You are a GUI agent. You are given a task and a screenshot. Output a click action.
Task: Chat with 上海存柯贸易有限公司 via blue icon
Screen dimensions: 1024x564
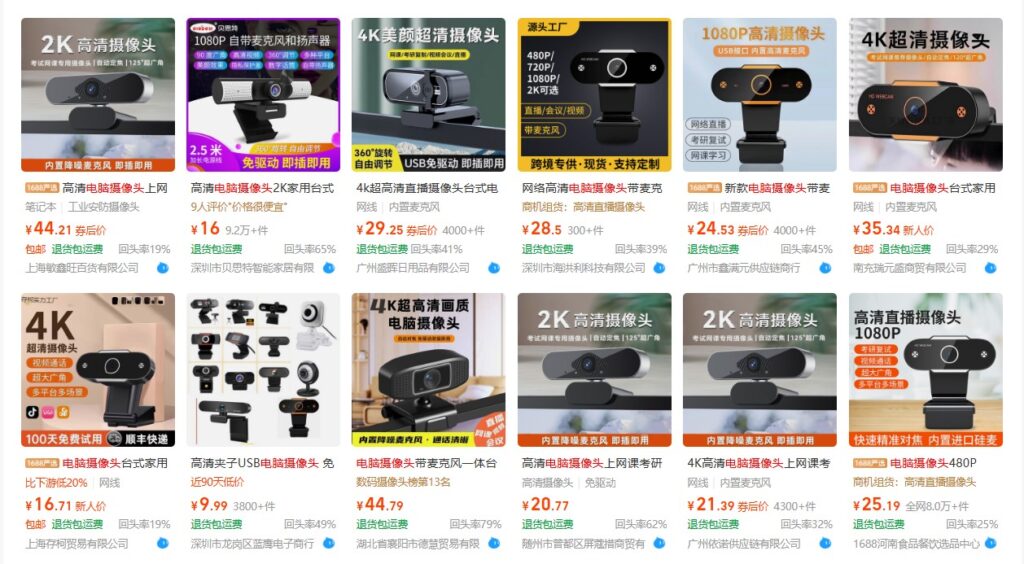(x=162, y=544)
